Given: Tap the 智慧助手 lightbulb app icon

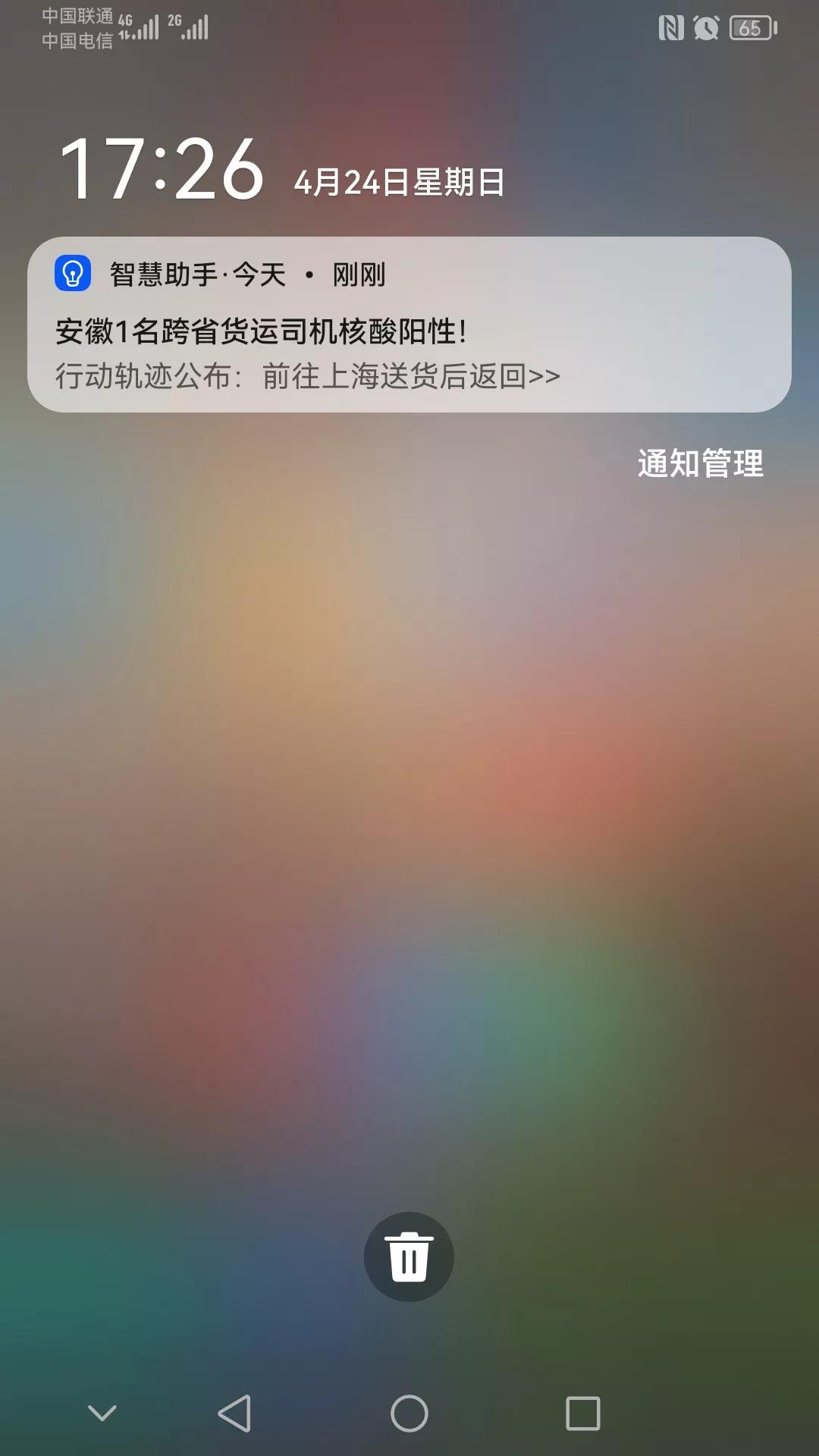Looking at the screenshot, I should (x=72, y=273).
